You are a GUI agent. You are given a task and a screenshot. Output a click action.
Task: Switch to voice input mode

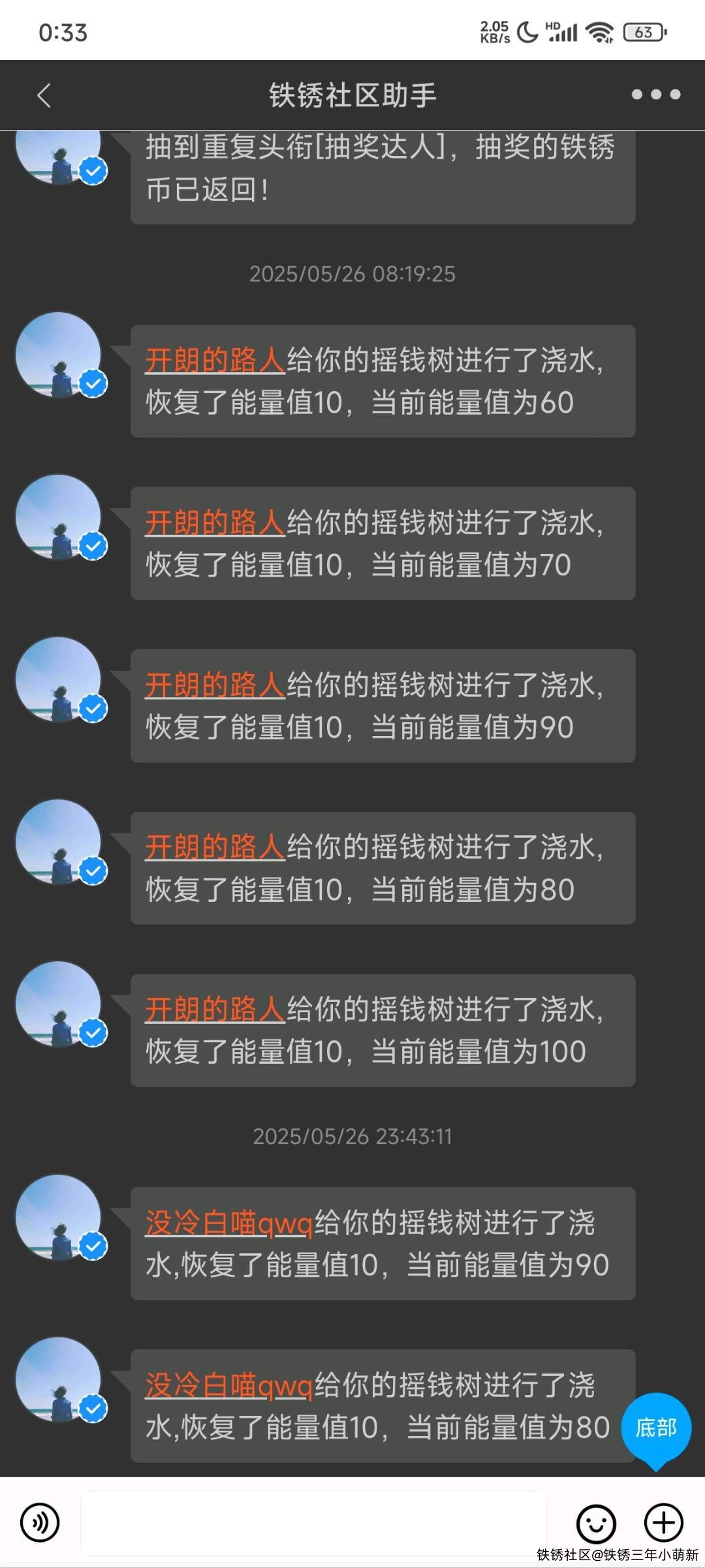(x=40, y=1523)
